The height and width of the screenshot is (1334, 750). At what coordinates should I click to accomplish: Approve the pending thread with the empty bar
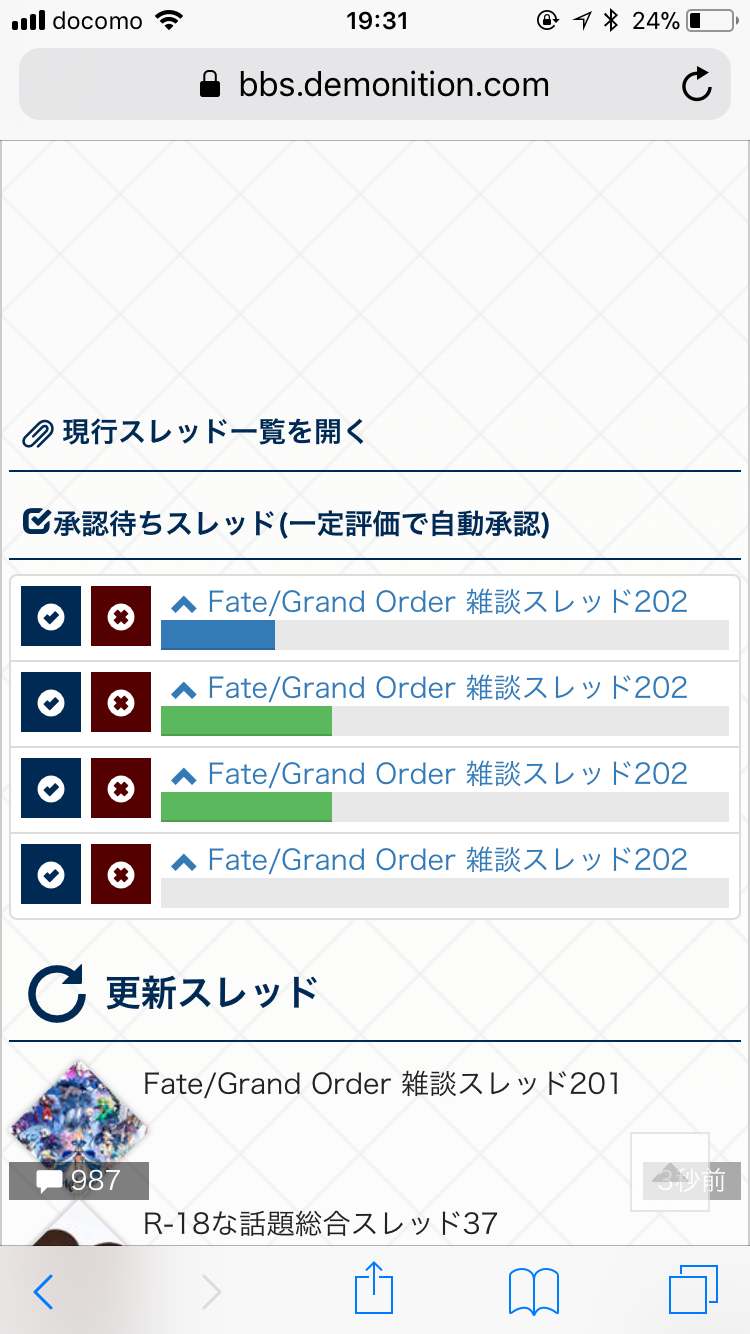51,874
